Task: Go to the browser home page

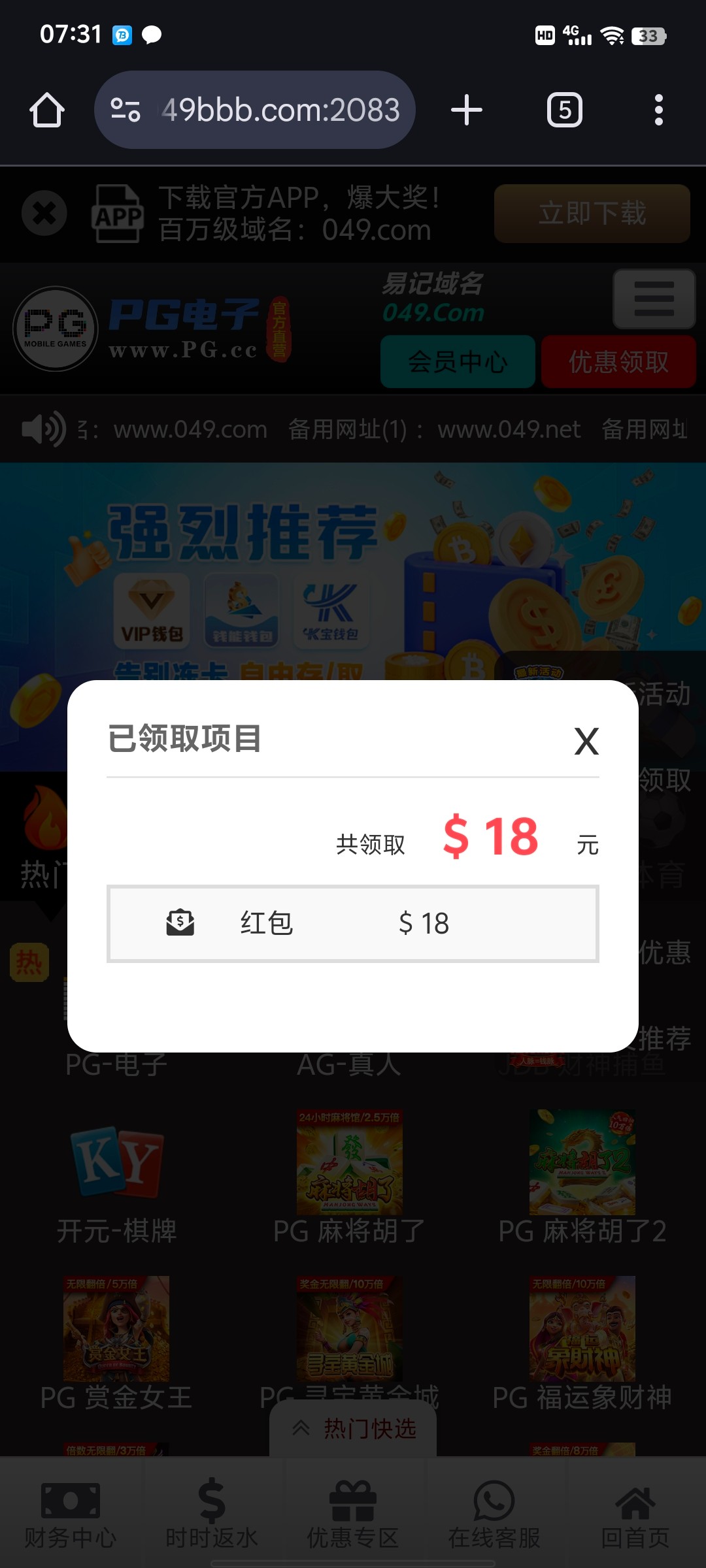Action: point(47,110)
